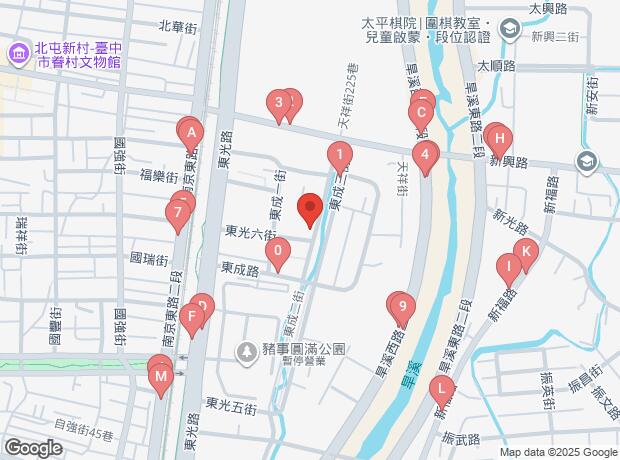Tap the unlabeled red center location pin
This screenshot has height=460, width=620.
tap(311, 210)
